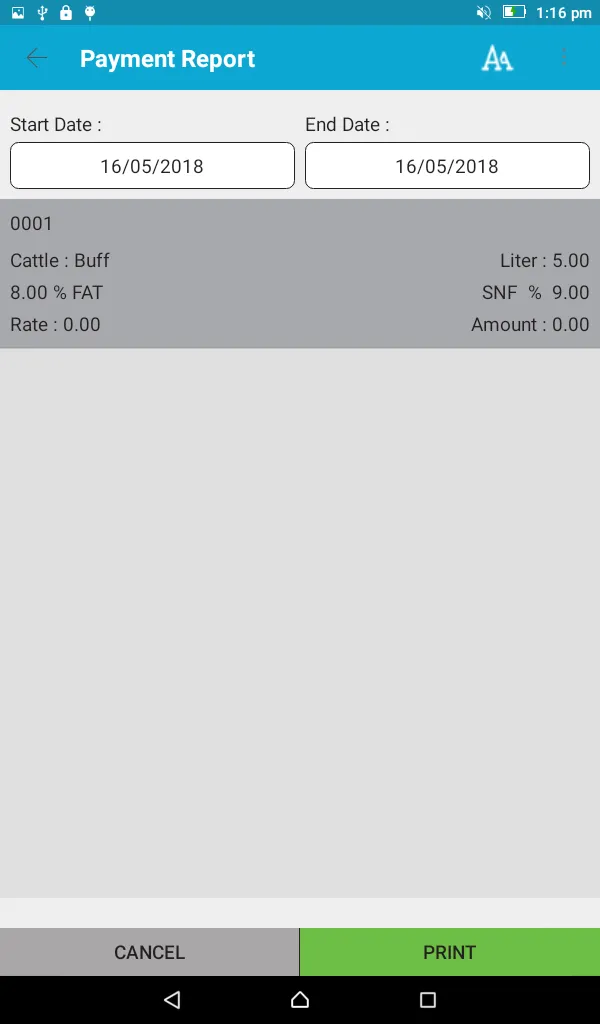Pick a new Start Date
The height and width of the screenshot is (1024, 600).
(x=152, y=166)
